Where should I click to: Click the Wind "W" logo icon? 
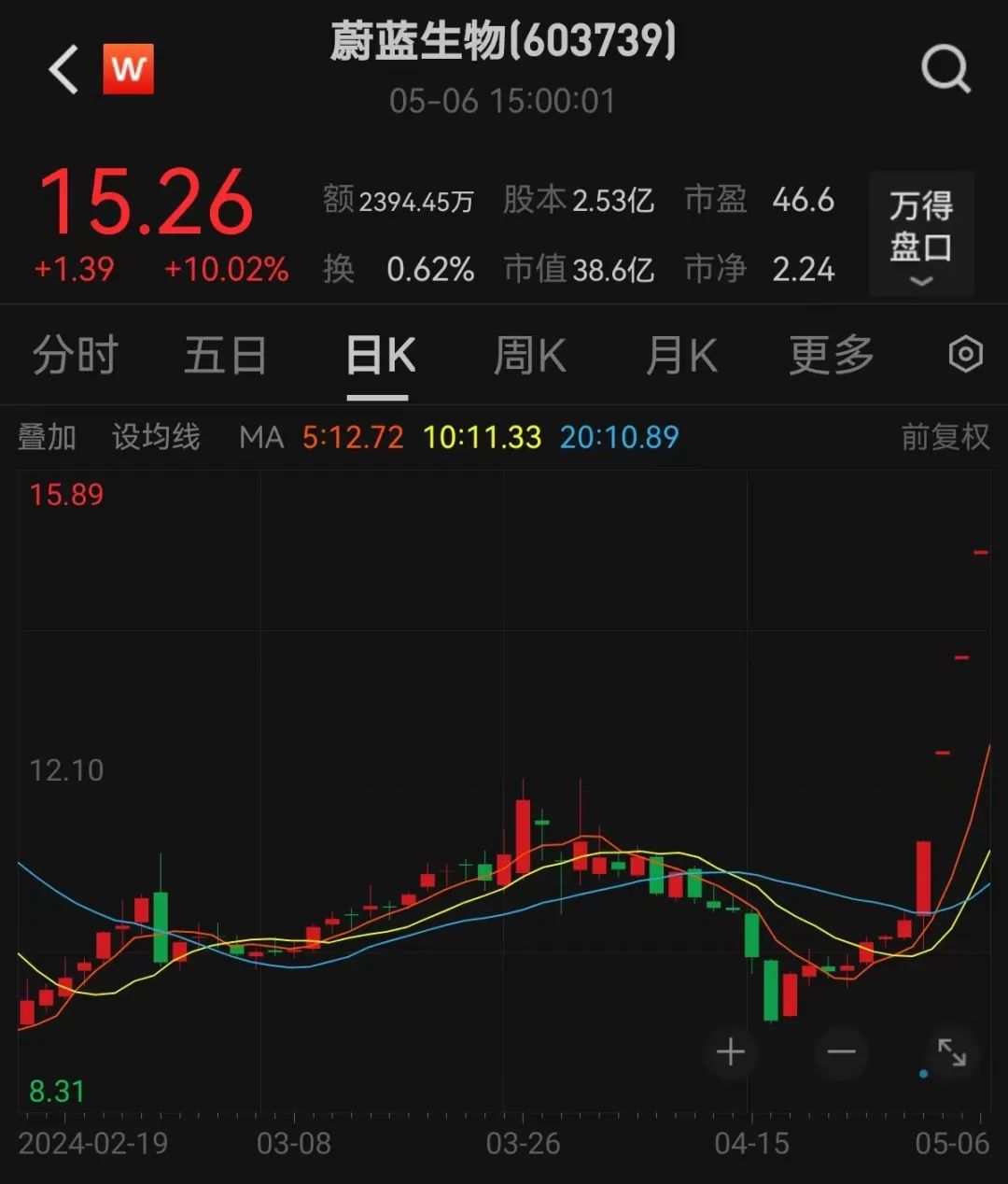click(x=129, y=68)
